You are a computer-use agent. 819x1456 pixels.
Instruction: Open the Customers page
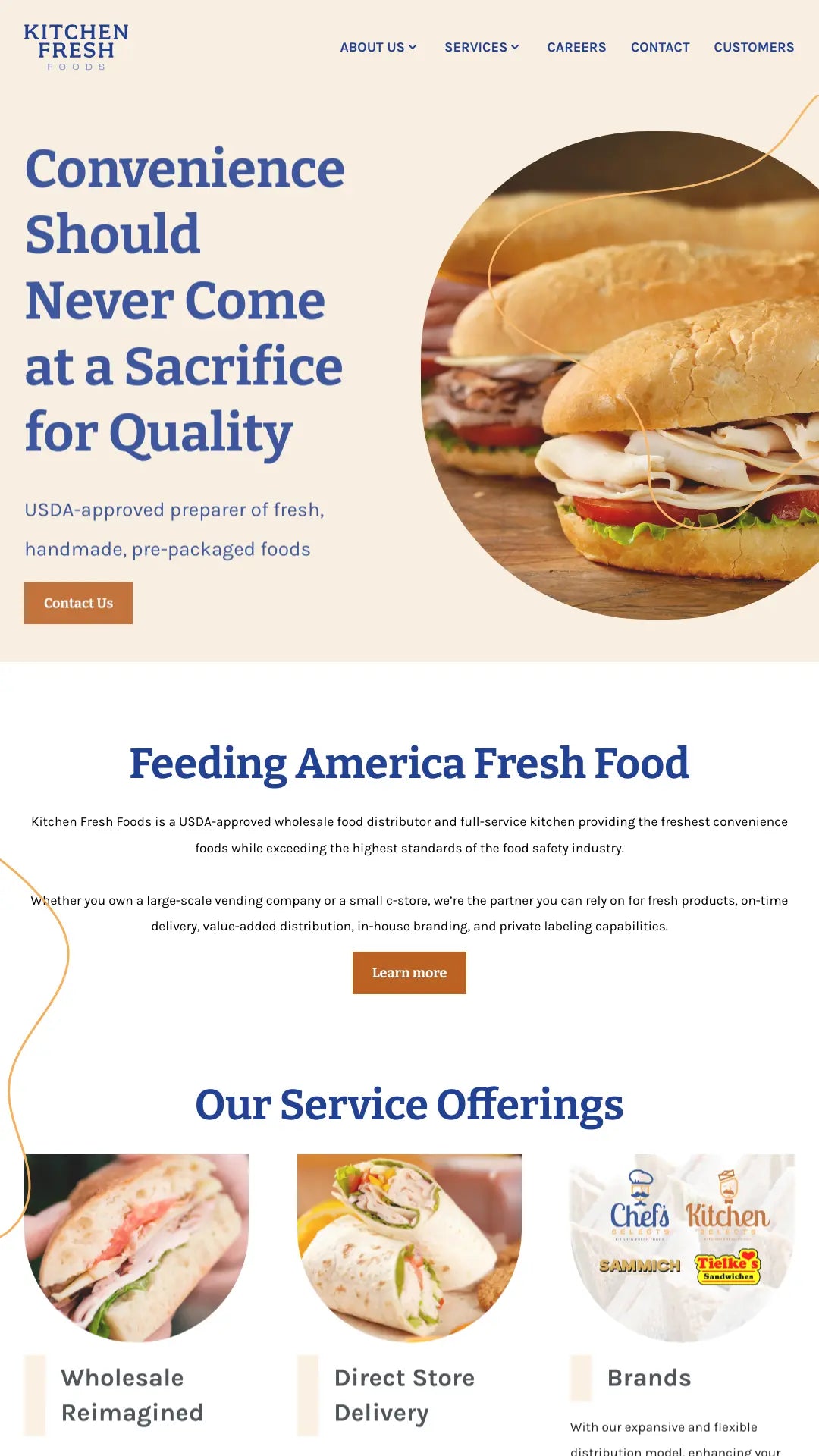pos(754,47)
